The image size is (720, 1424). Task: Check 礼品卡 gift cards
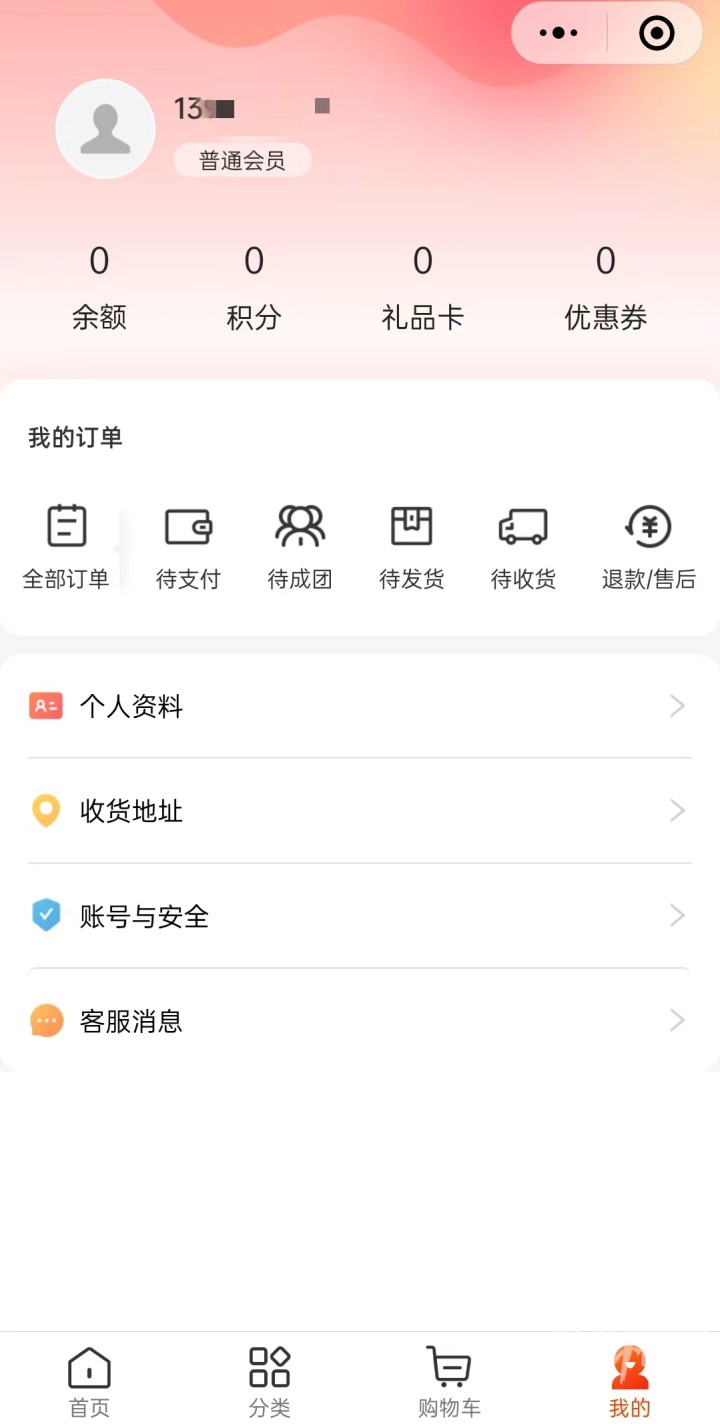pos(423,288)
